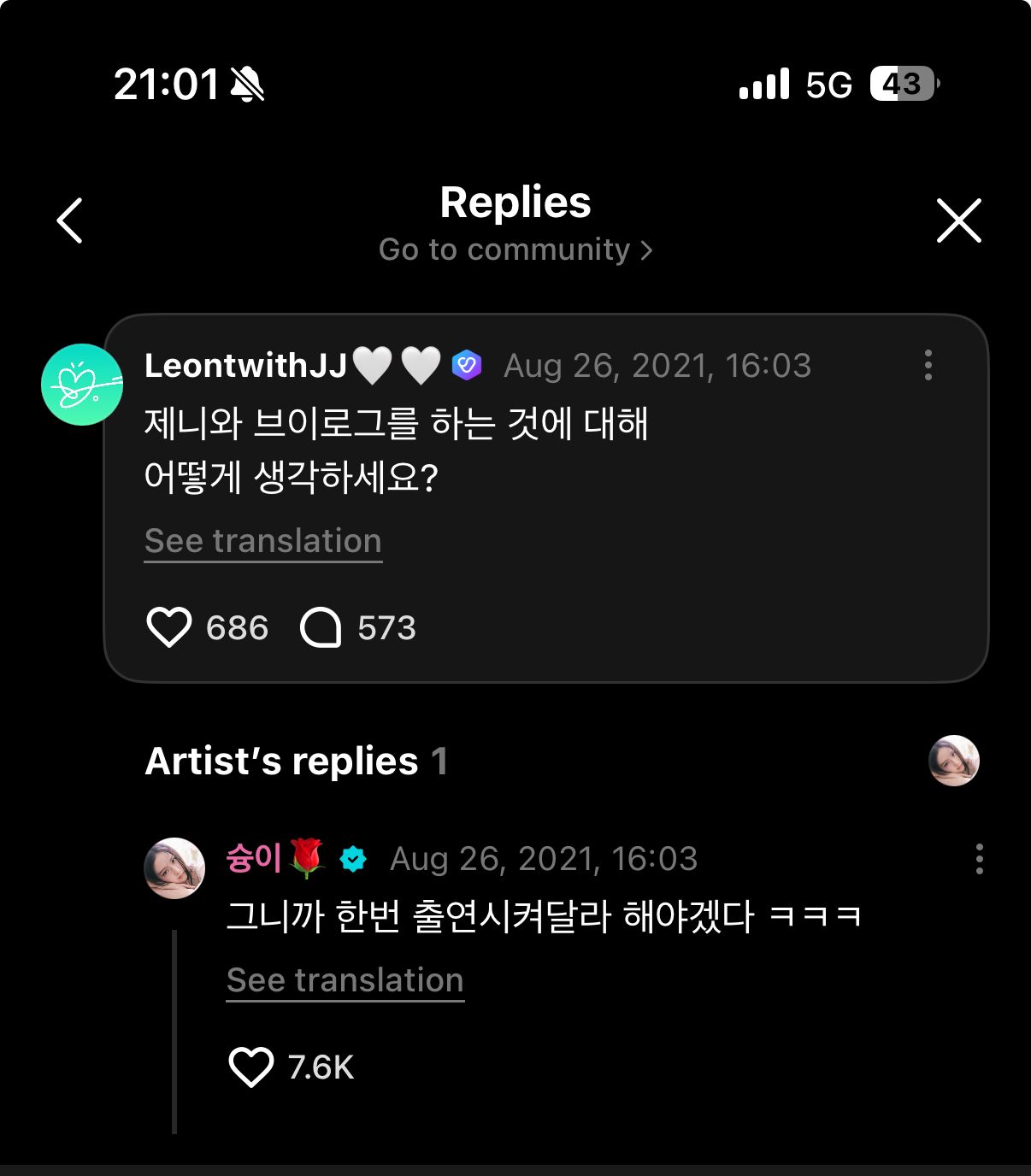Like LeontwithJJ's post with 686 likes
The image size is (1031, 1176).
[169, 627]
